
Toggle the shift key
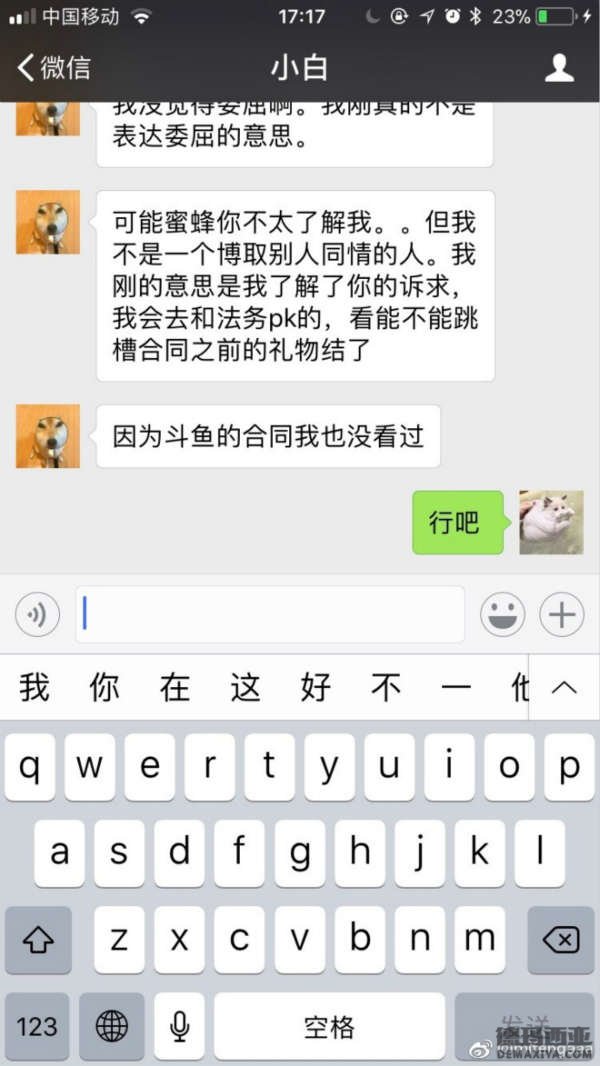pyautogui.click(x=38, y=940)
